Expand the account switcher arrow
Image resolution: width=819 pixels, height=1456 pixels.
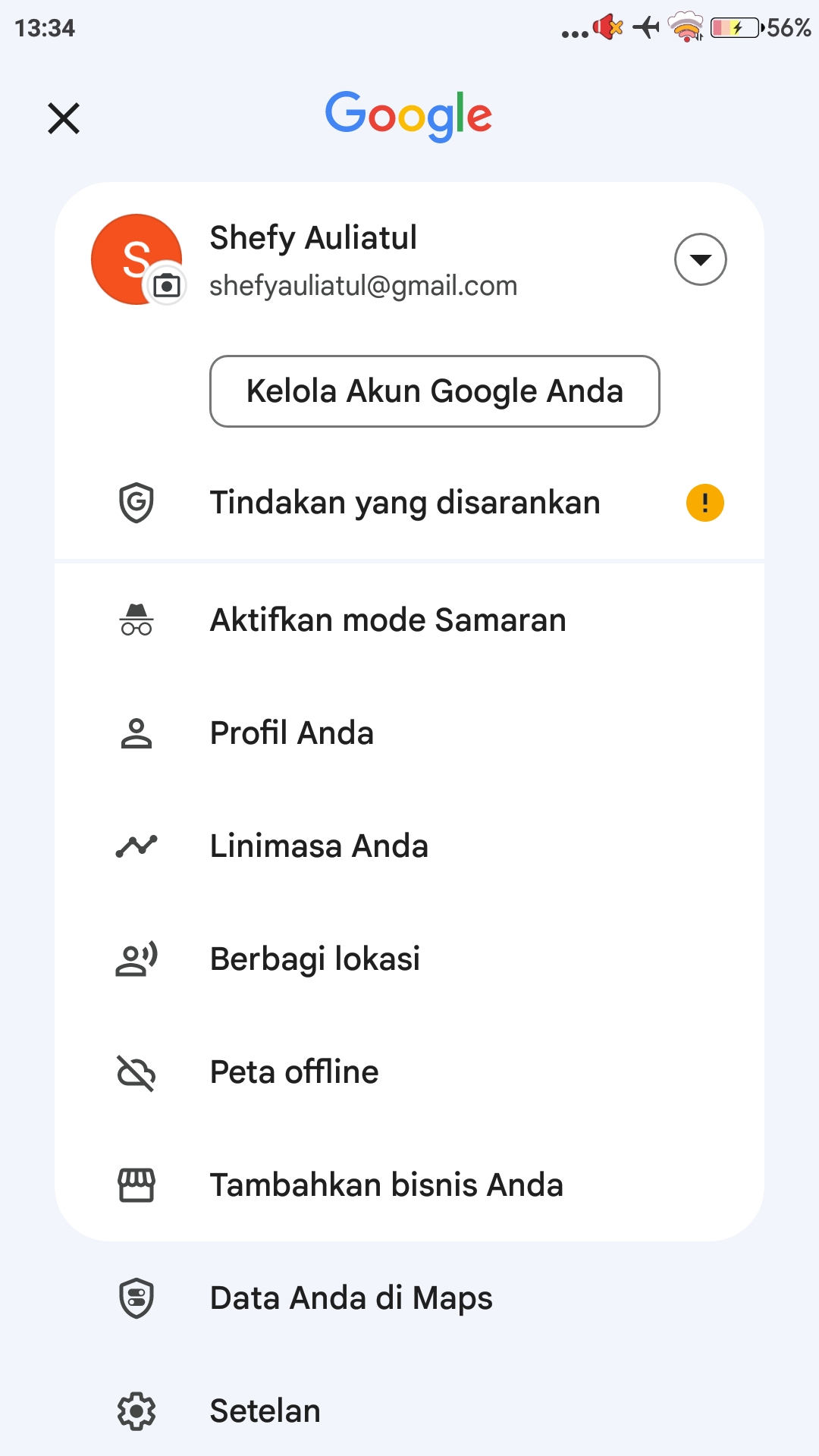[x=700, y=259]
